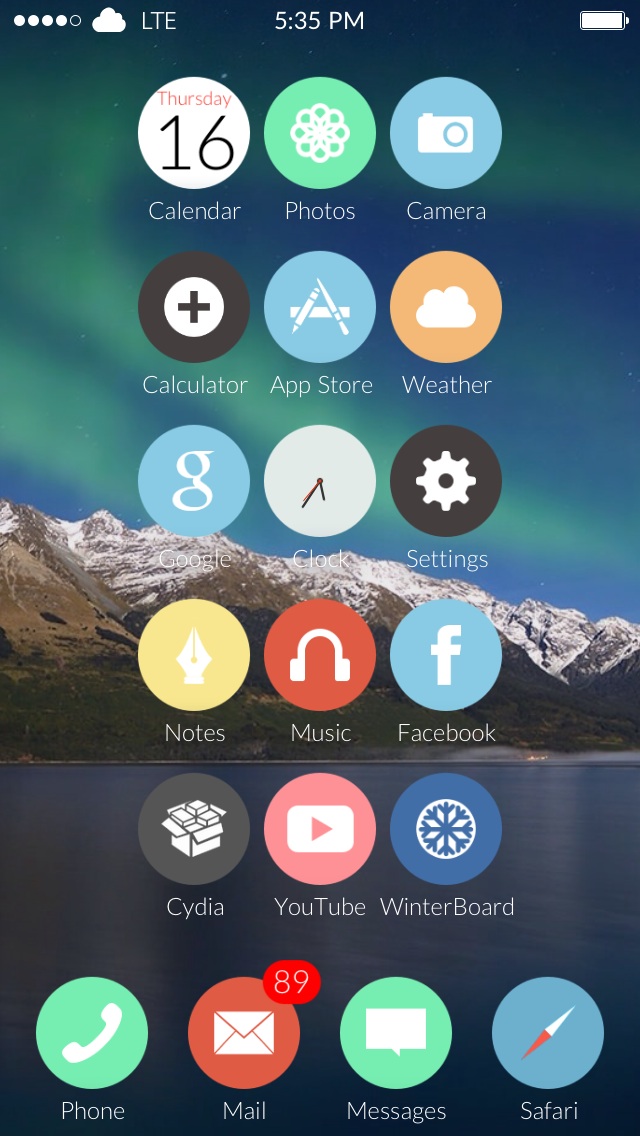The height and width of the screenshot is (1136, 640).
Task: Open Mail with 89 unread badge
Action: (244, 1033)
